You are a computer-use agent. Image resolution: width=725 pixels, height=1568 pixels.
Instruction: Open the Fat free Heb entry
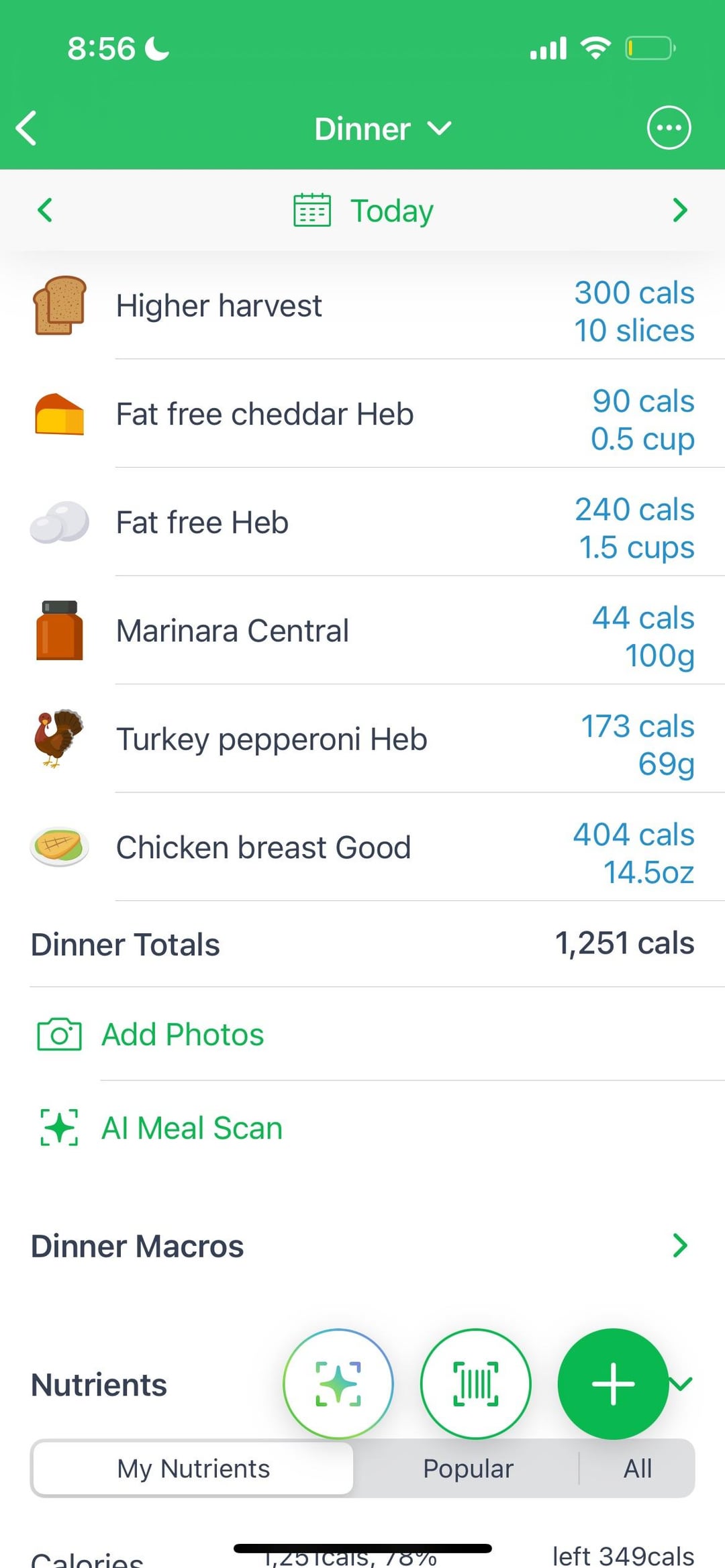(x=362, y=522)
